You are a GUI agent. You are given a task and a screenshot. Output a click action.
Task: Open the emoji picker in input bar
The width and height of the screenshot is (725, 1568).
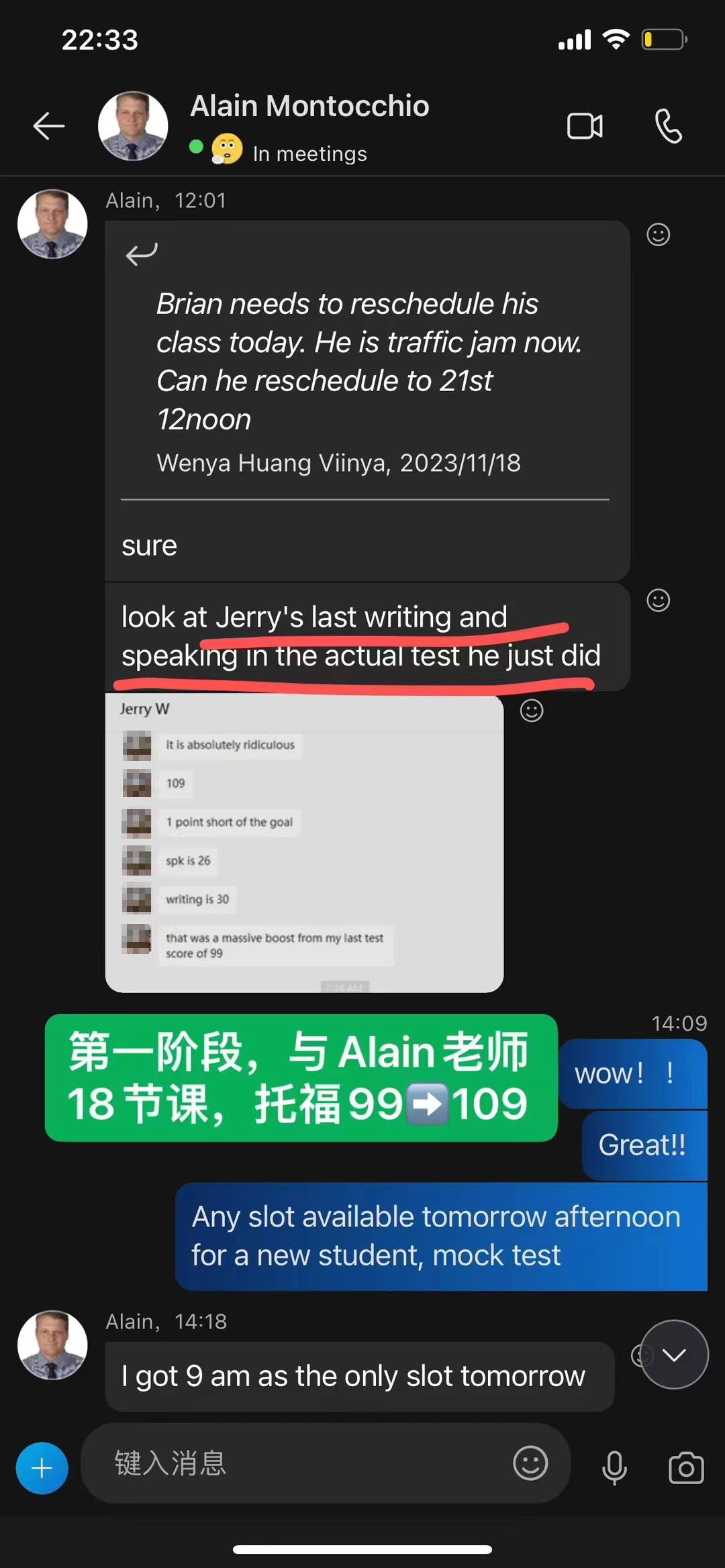click(x=530, y=1463)
